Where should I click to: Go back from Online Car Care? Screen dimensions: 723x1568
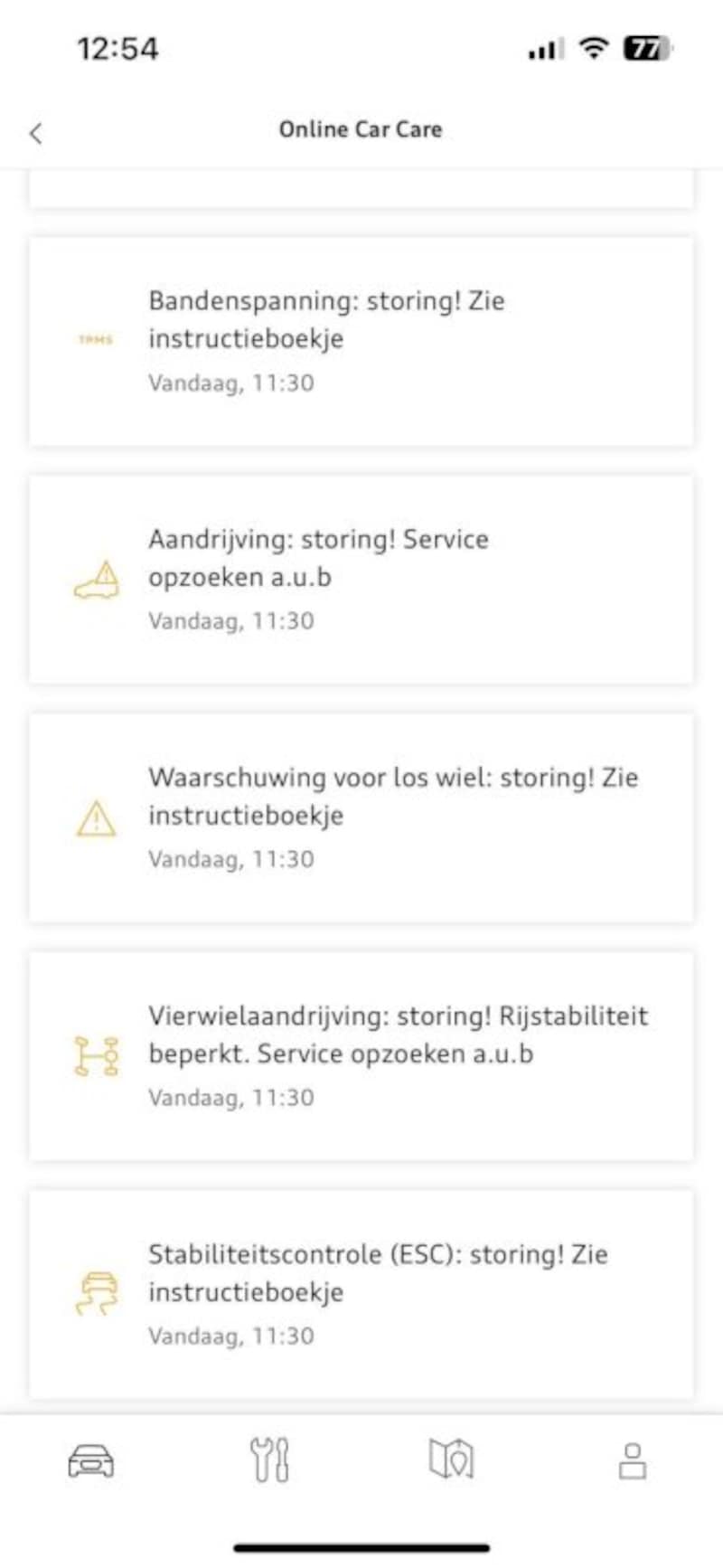click(x=36, y=133)
